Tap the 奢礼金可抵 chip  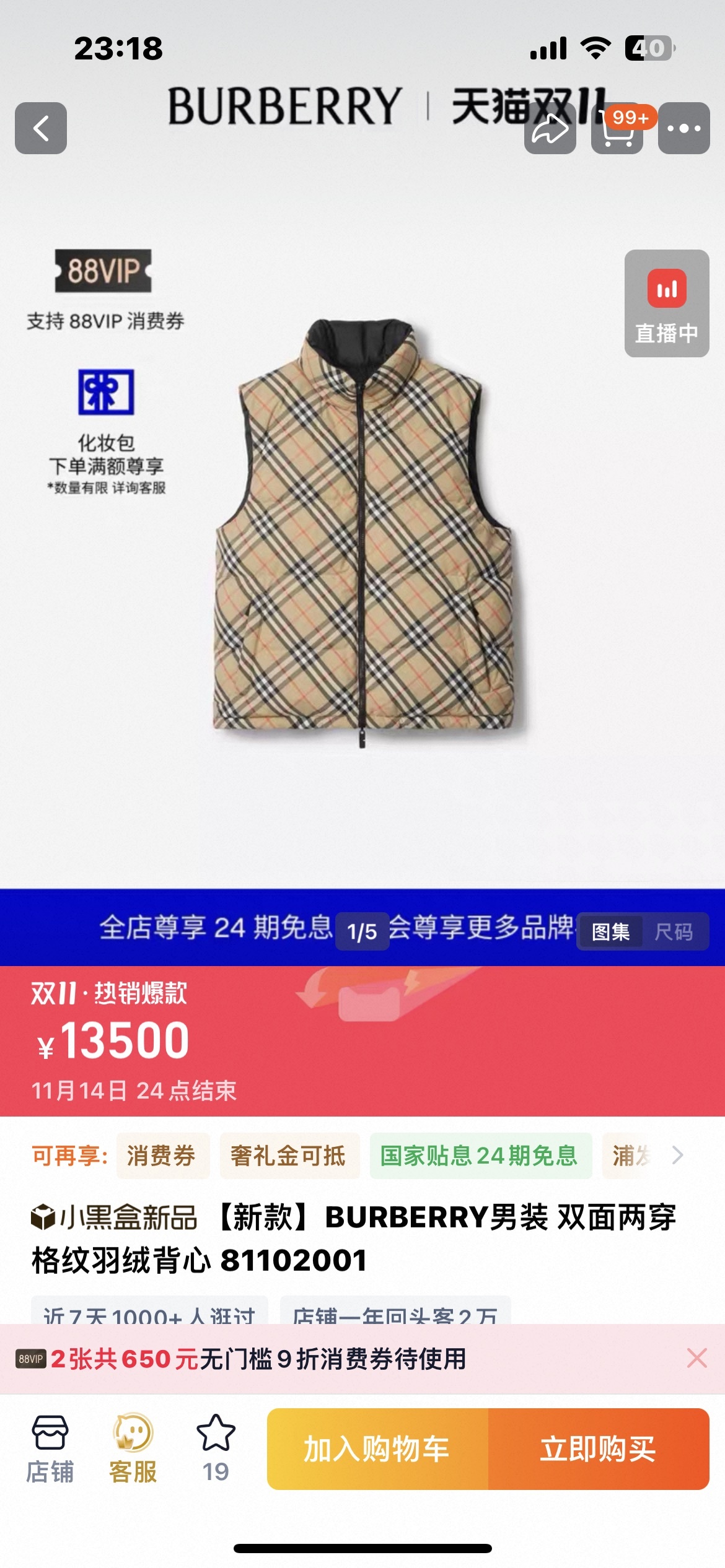[289, 1156]
